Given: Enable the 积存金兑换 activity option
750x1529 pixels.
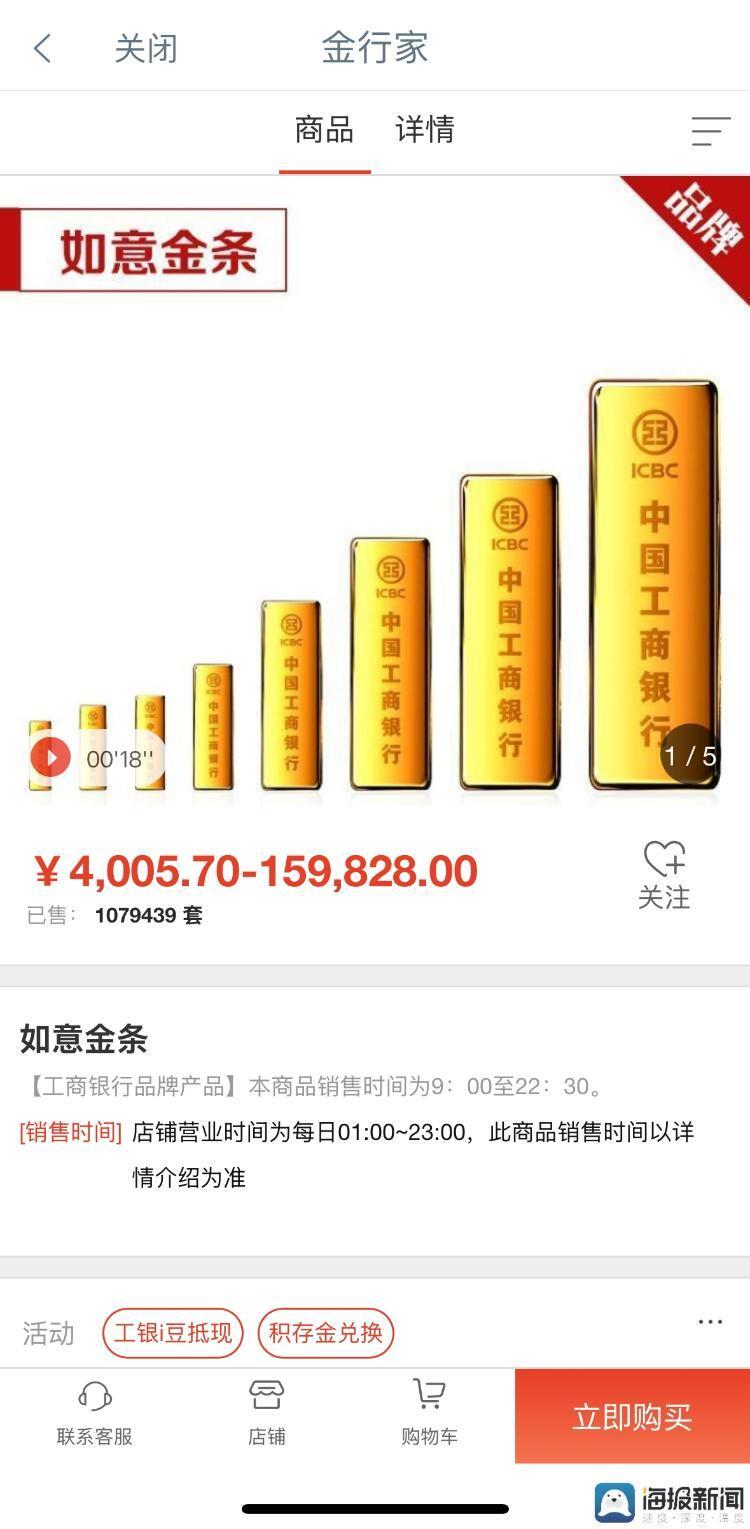Looking at the screenshot, I should point(325,1333).
